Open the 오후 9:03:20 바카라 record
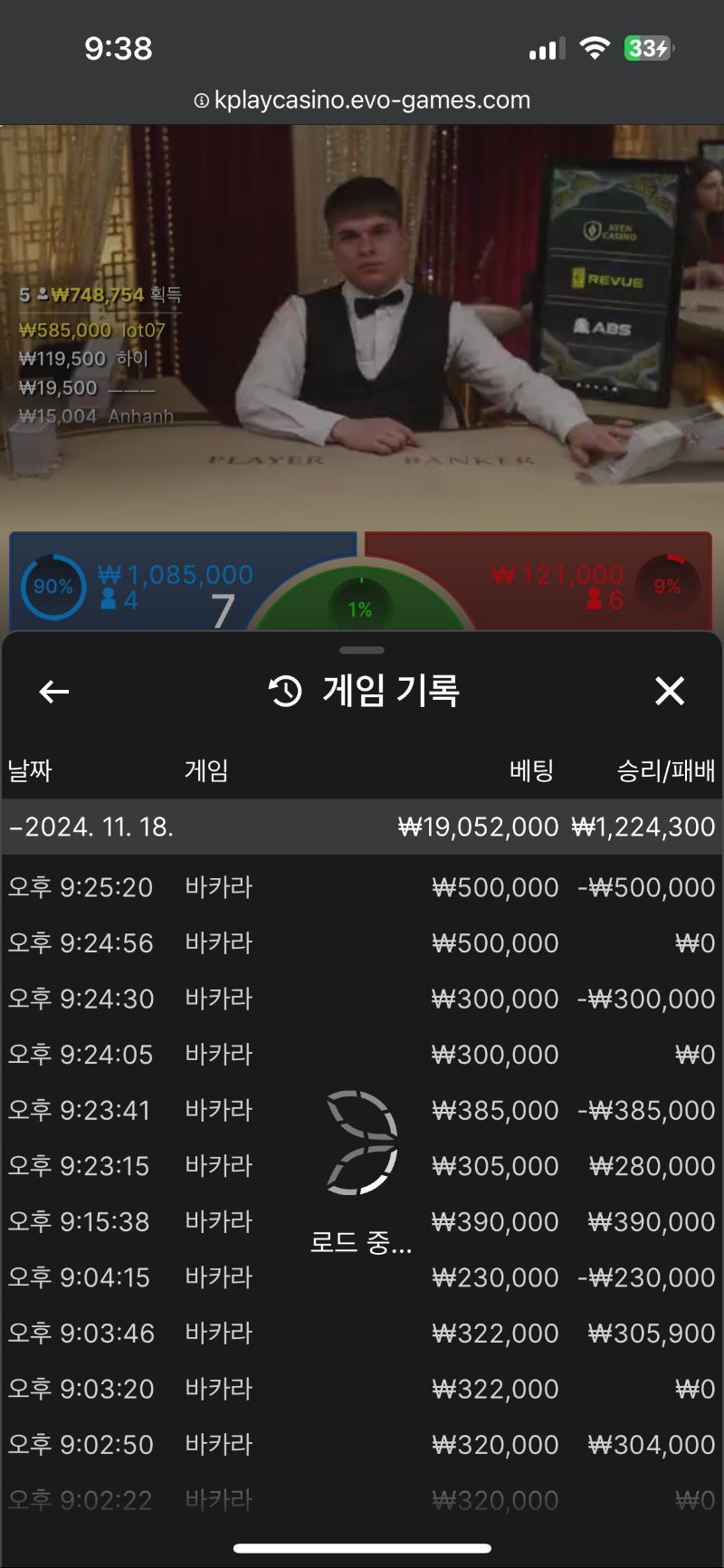Viewport: 724px width, 1568px height. [362, 1389]
